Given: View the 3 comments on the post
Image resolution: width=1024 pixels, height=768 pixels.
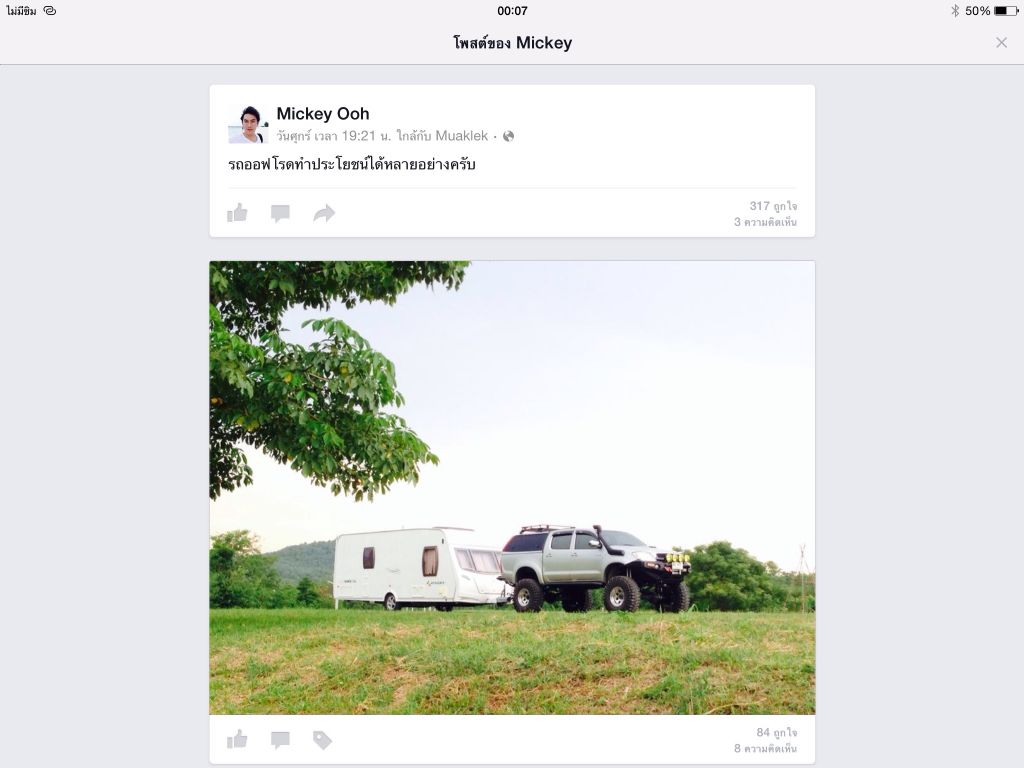Looking at the screenshot, I should click(x=765, y=222).
